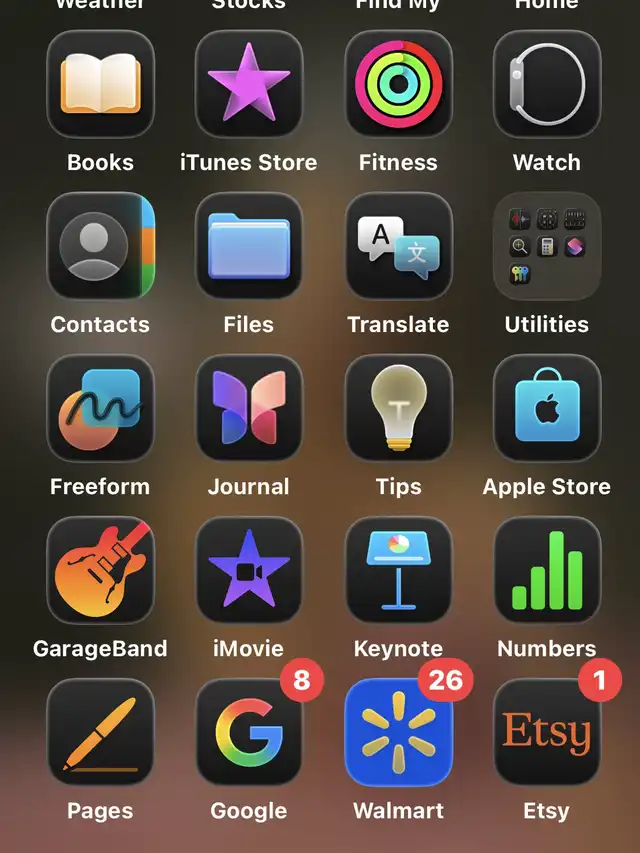Launch the Watch app
This screenshot has width=640, height=853.
point(547,84)
